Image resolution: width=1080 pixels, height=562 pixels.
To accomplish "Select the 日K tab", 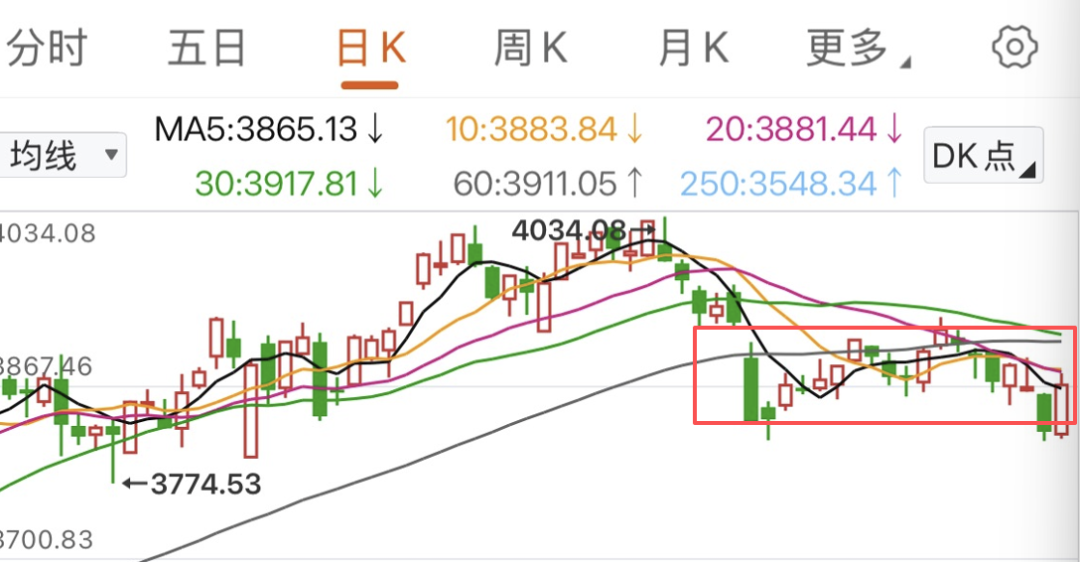I will [x=371, y=48].
